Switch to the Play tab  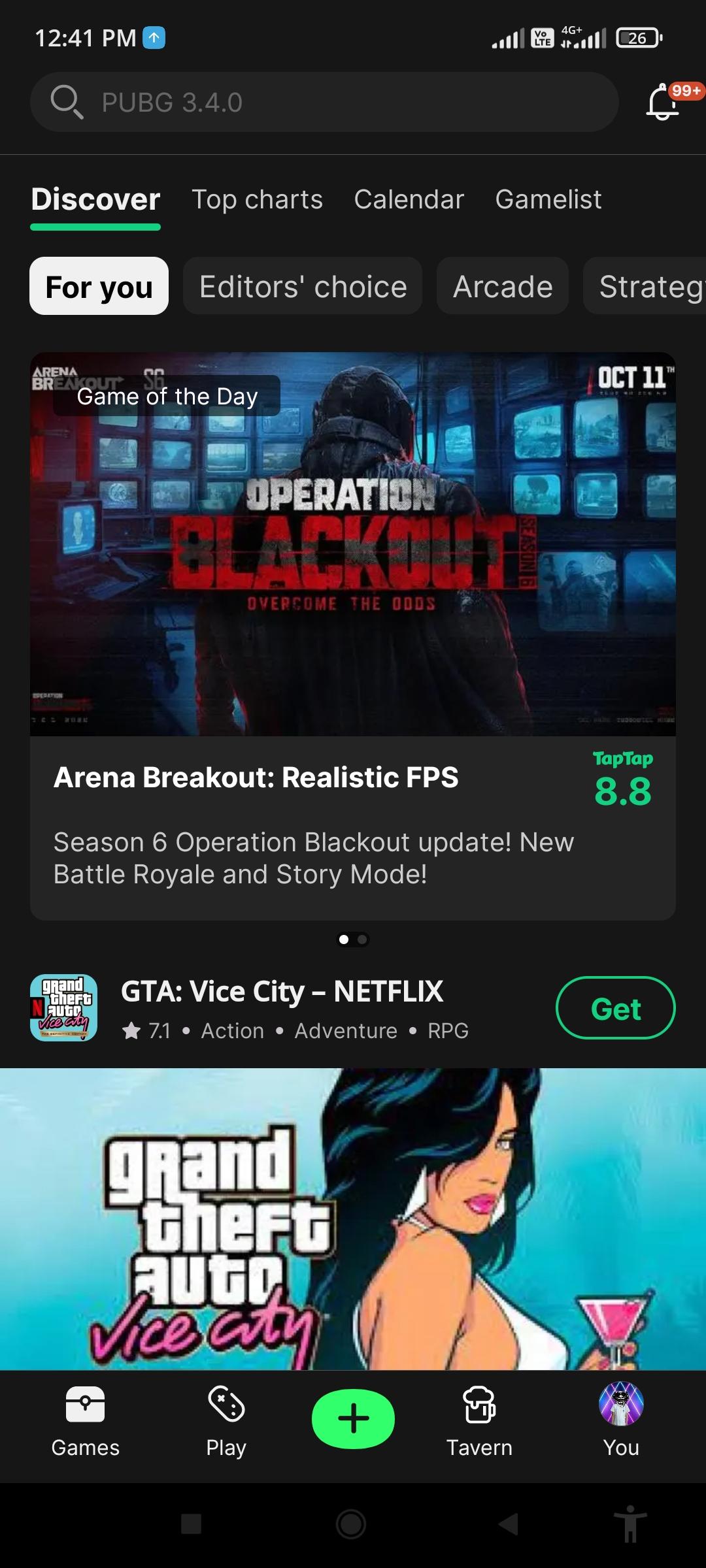coord(226,1420)
